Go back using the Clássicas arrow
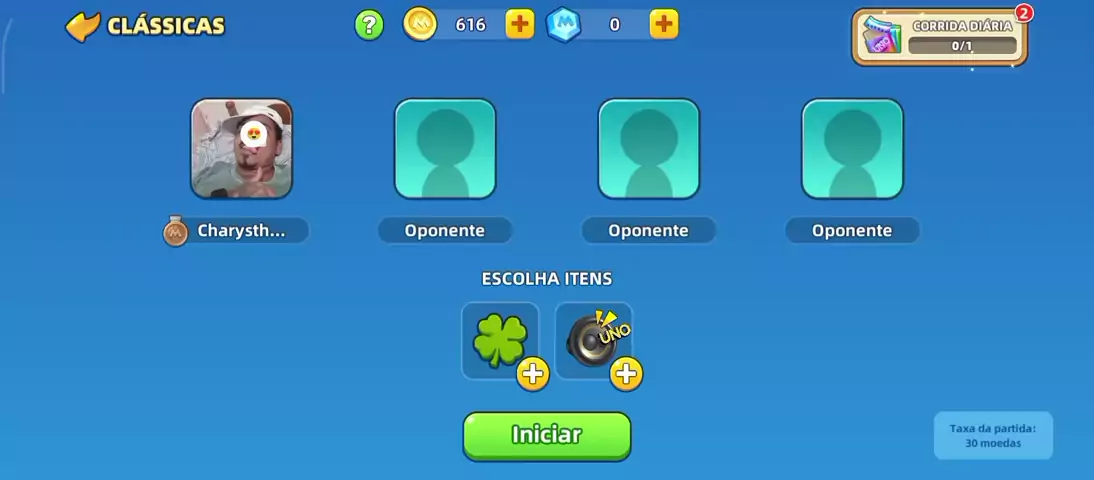 coord(83,26)
